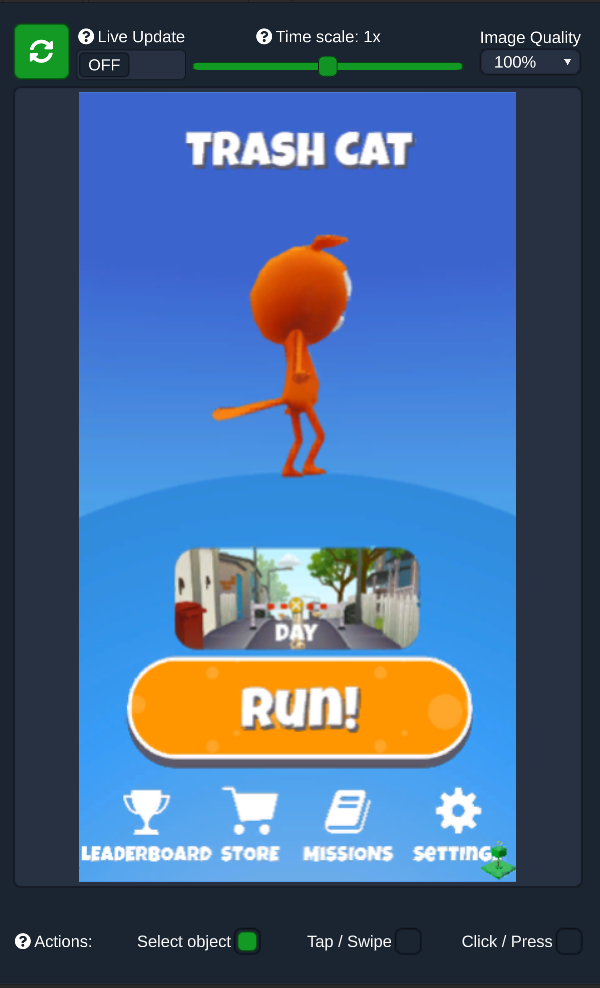Tap the green refresh button
The width and height of the screenshot is (600, 988).
point(42,52)
